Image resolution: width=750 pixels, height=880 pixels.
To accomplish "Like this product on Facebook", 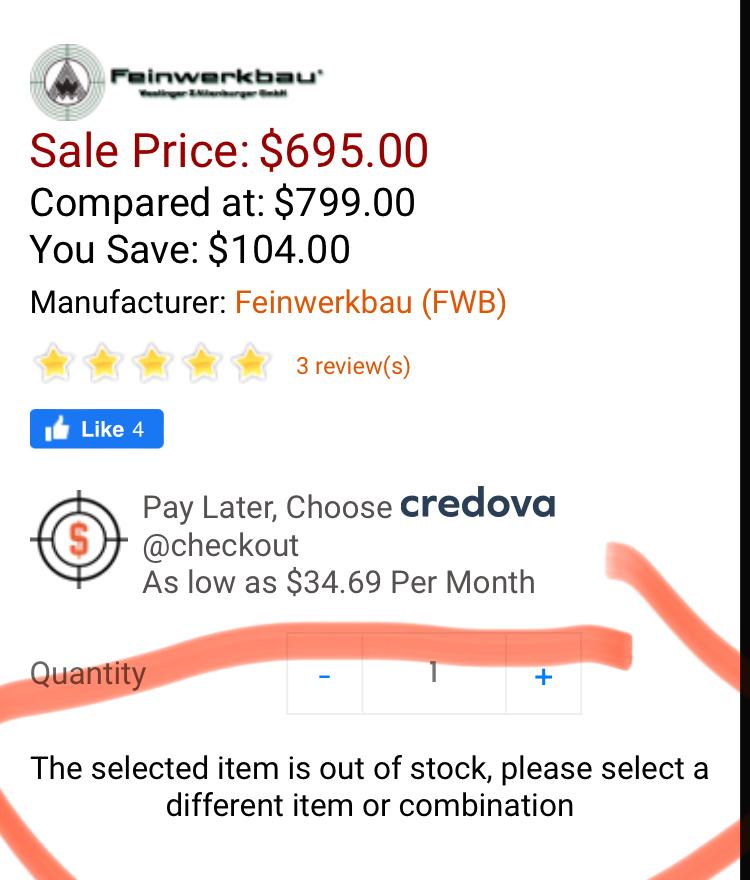I will click(96, 429).
